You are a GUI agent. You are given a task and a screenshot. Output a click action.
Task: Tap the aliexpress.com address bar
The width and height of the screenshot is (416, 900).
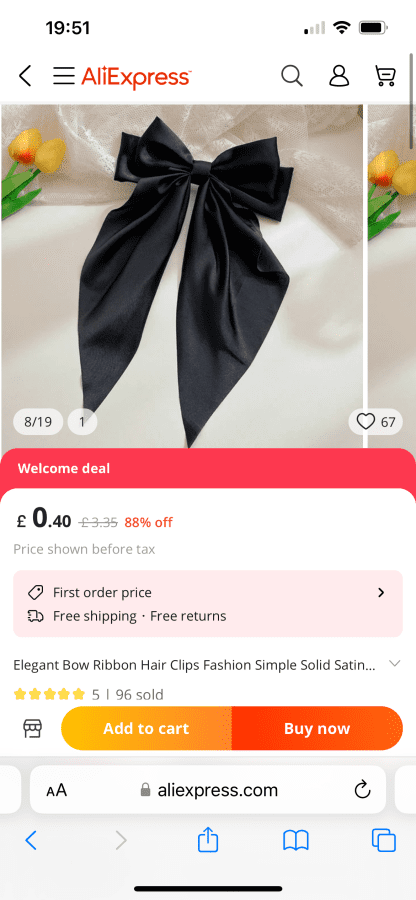(x=208, y=790)
